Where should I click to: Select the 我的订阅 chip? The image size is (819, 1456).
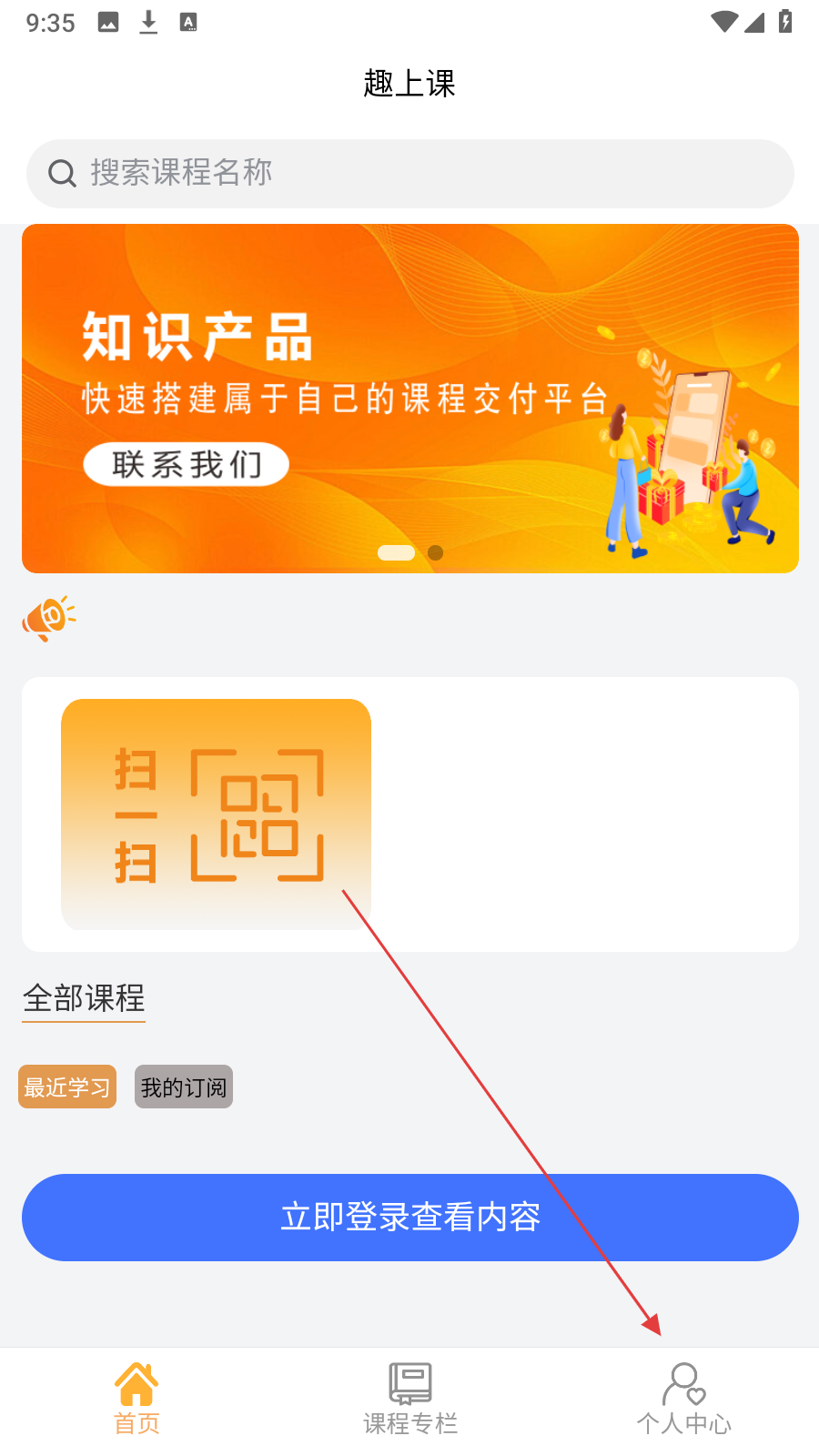[x=184, y=1087]
